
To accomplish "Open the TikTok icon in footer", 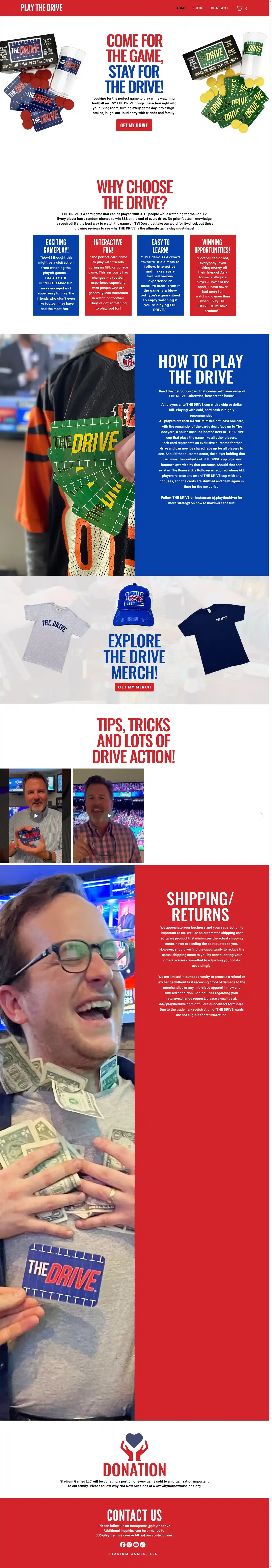I will coord(143,1545).
